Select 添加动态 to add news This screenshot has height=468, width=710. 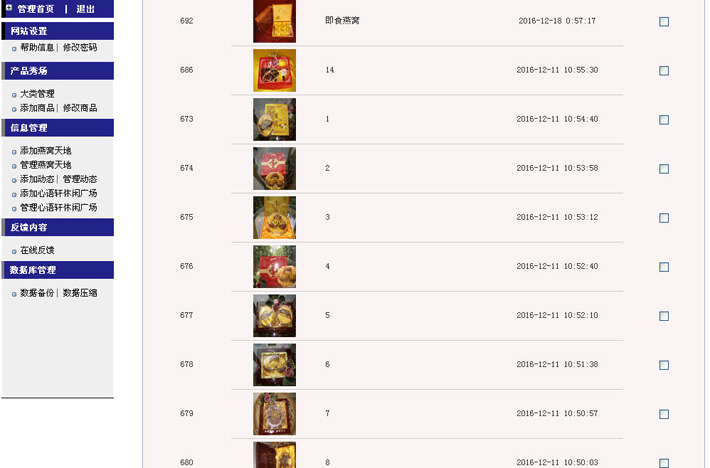37,179
